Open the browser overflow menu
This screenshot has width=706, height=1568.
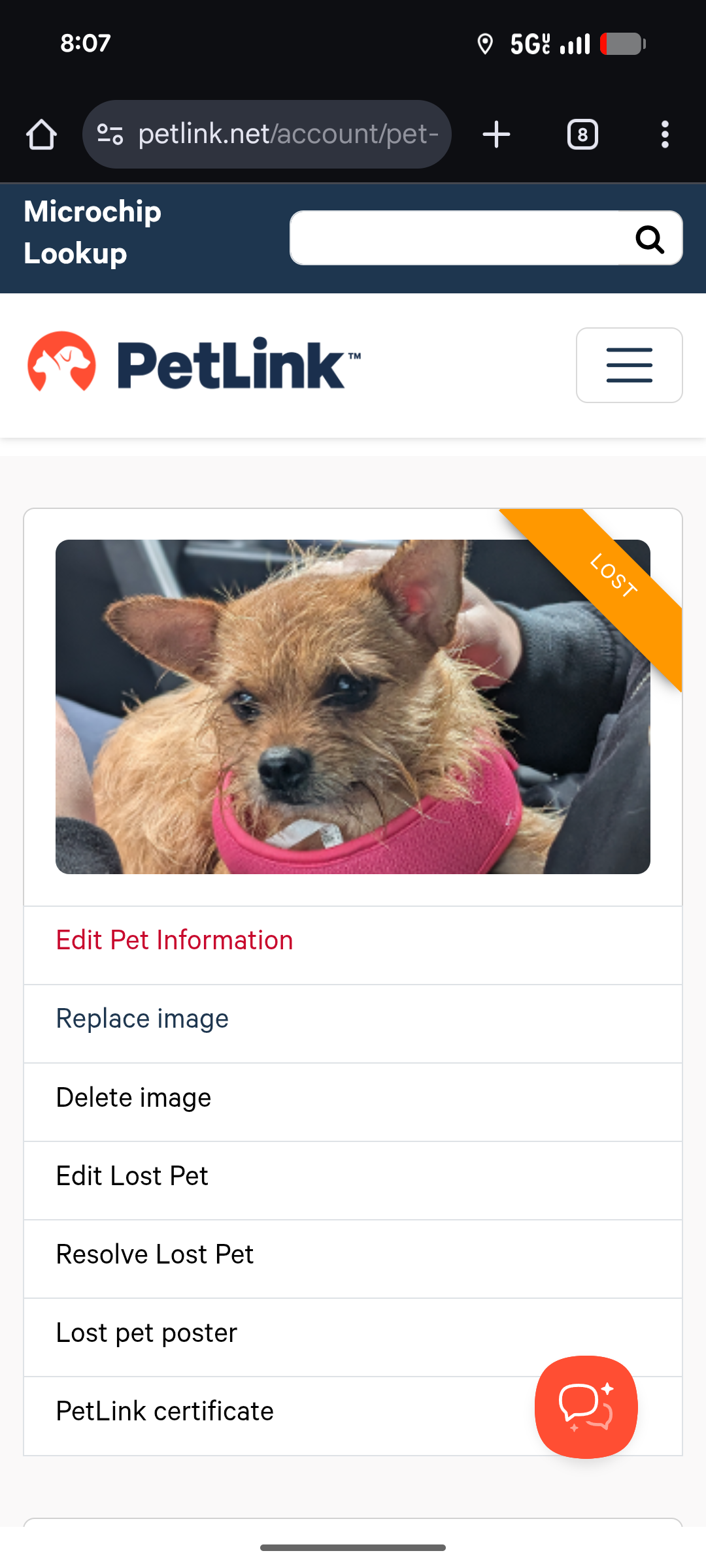[x=665, y=135]
